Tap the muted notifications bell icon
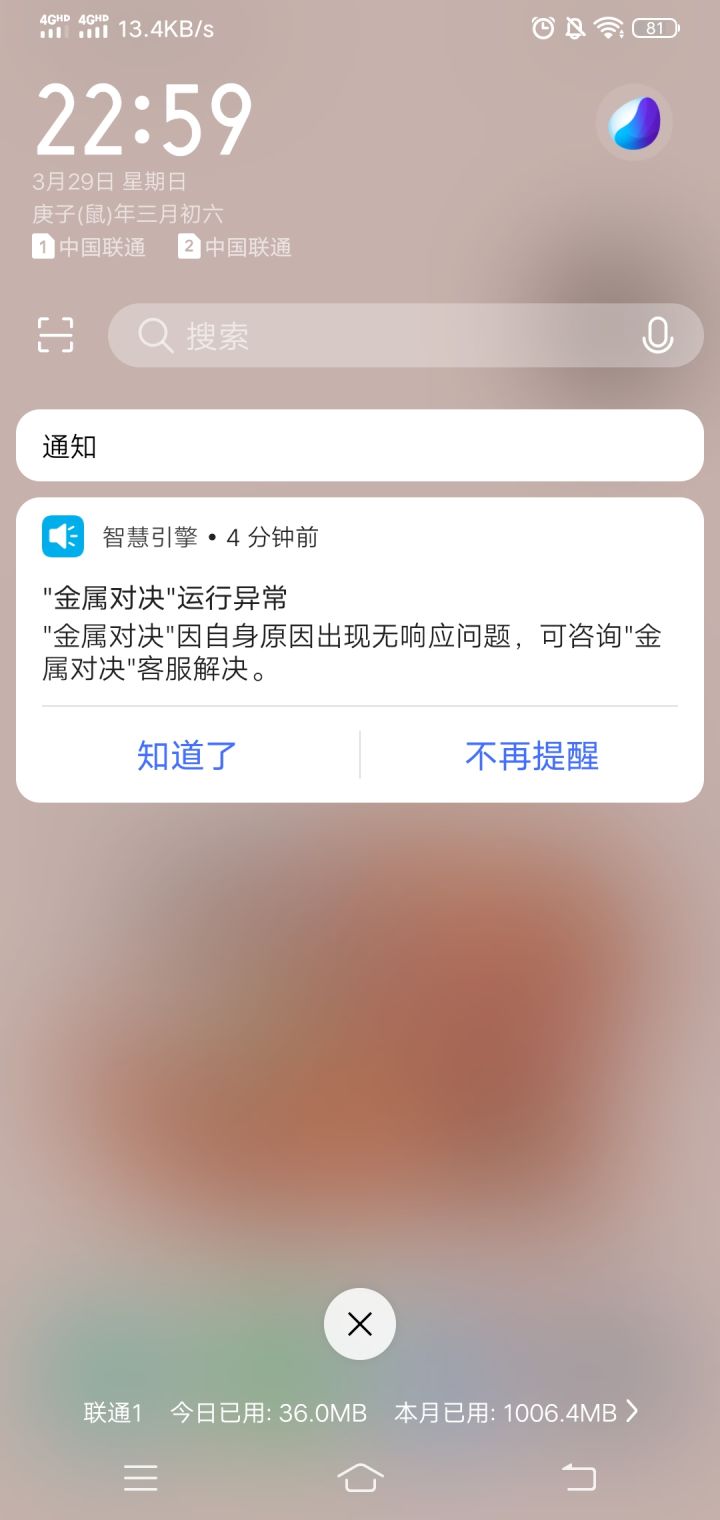 point(576,28)
